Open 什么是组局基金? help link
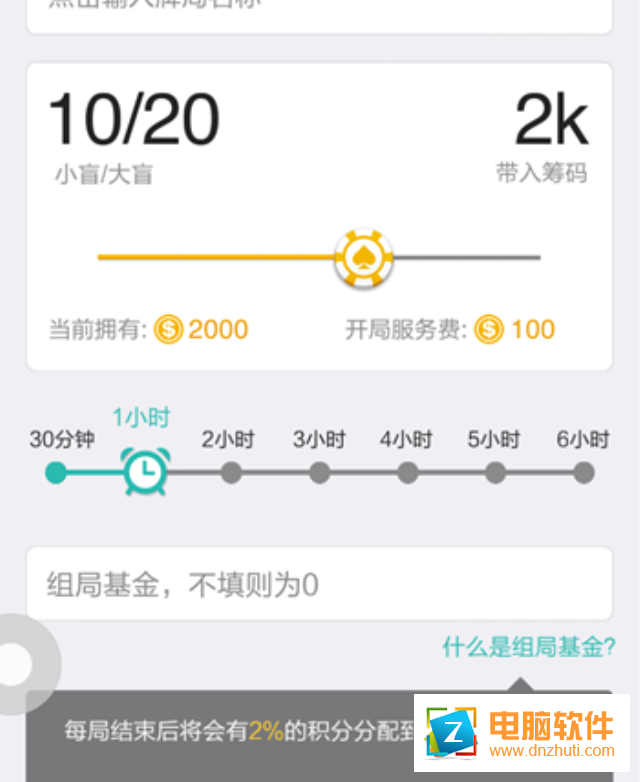Screen dimensions: 640x782 tap(528, 647)
